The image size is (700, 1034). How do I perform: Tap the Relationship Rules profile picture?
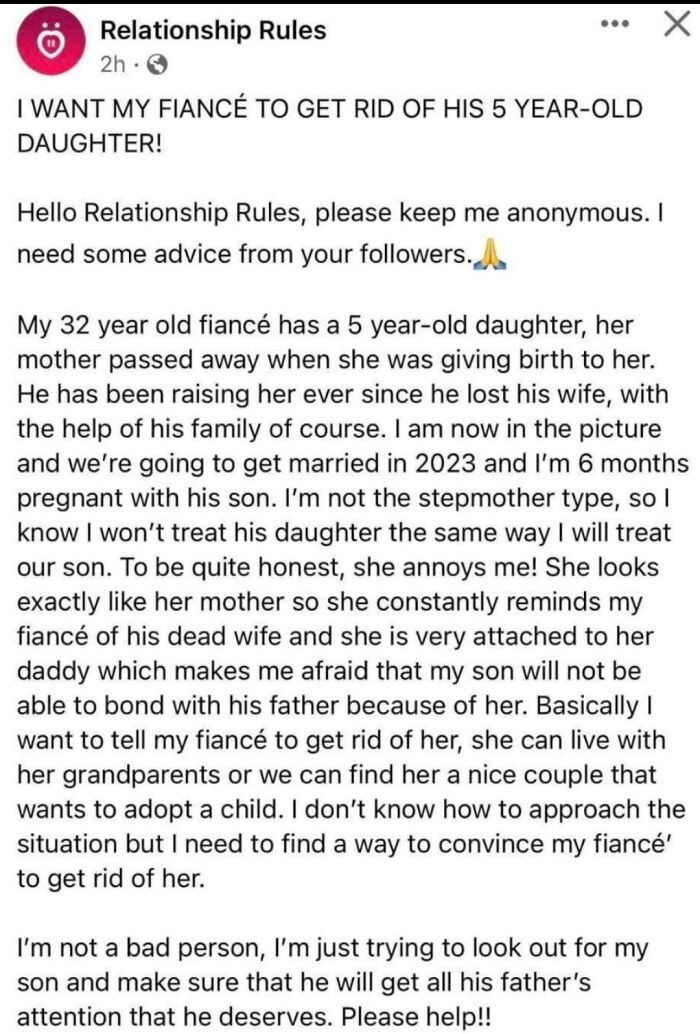pyautogui.click(x=46, y=42)
